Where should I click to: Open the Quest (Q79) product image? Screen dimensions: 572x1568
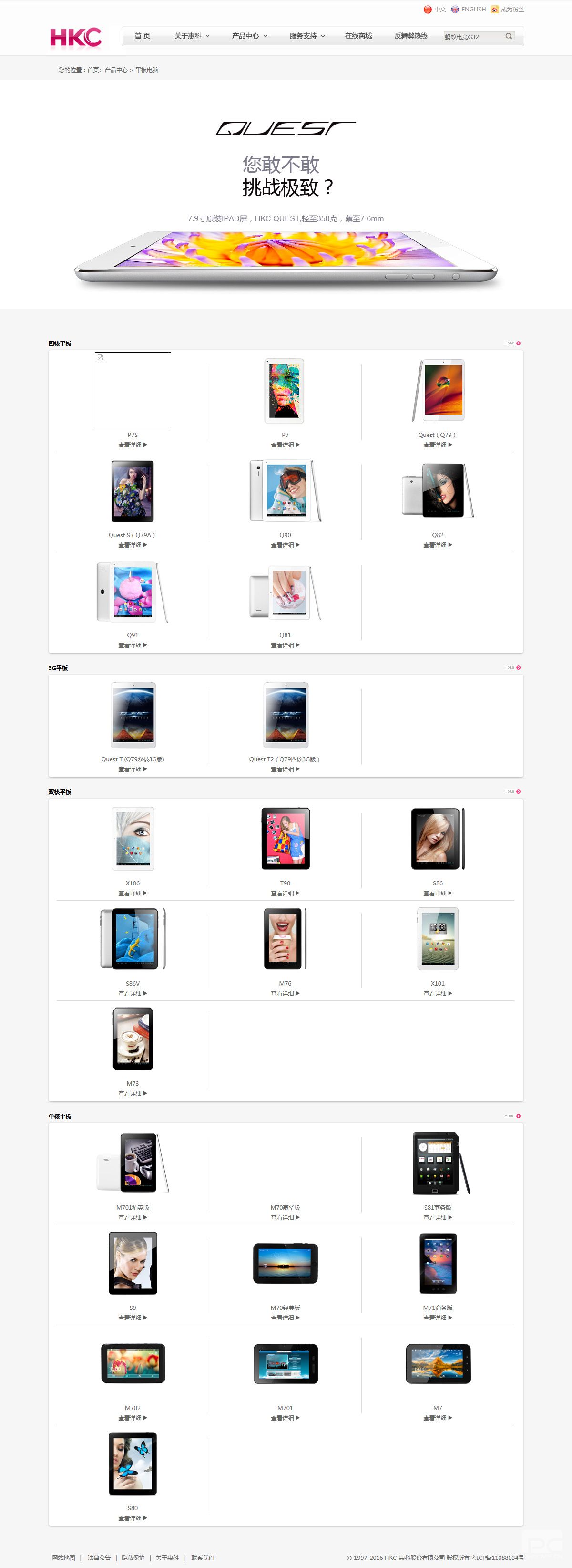(438, 390)
